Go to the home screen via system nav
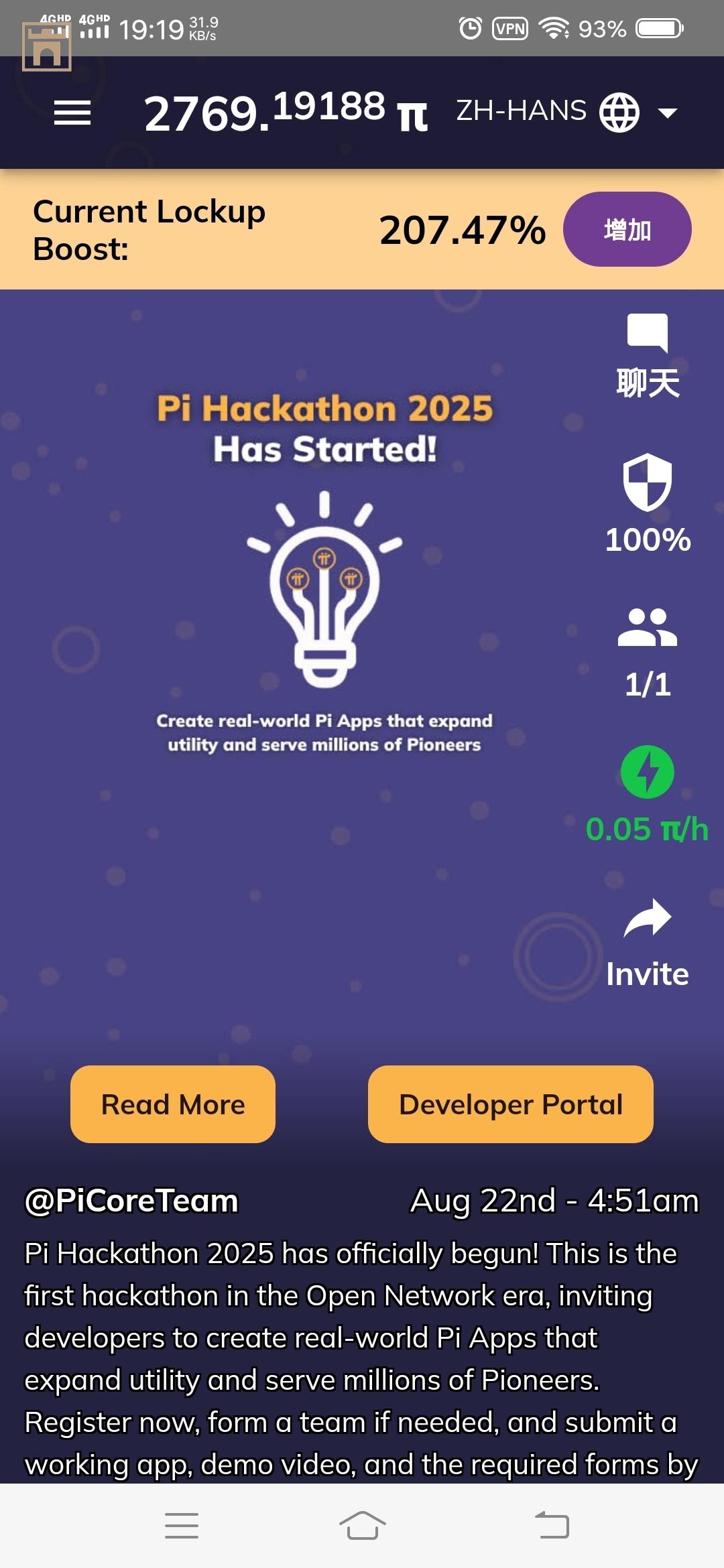The height and width of the screenshot is (1568, 724). tap(362, 1526)
